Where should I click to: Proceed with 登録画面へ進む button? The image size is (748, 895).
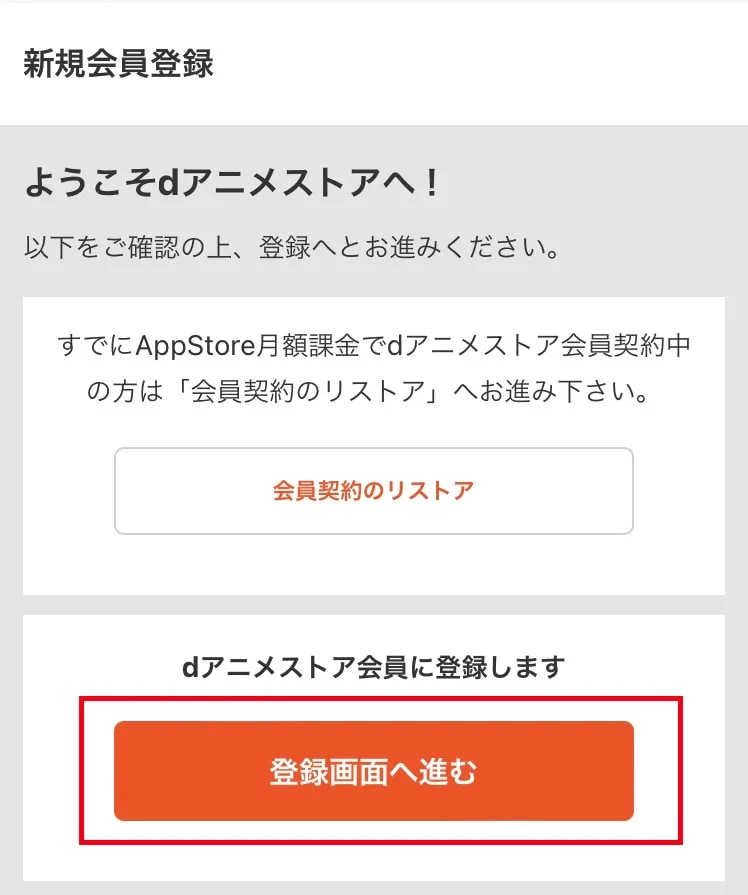(x=373, y=771)
